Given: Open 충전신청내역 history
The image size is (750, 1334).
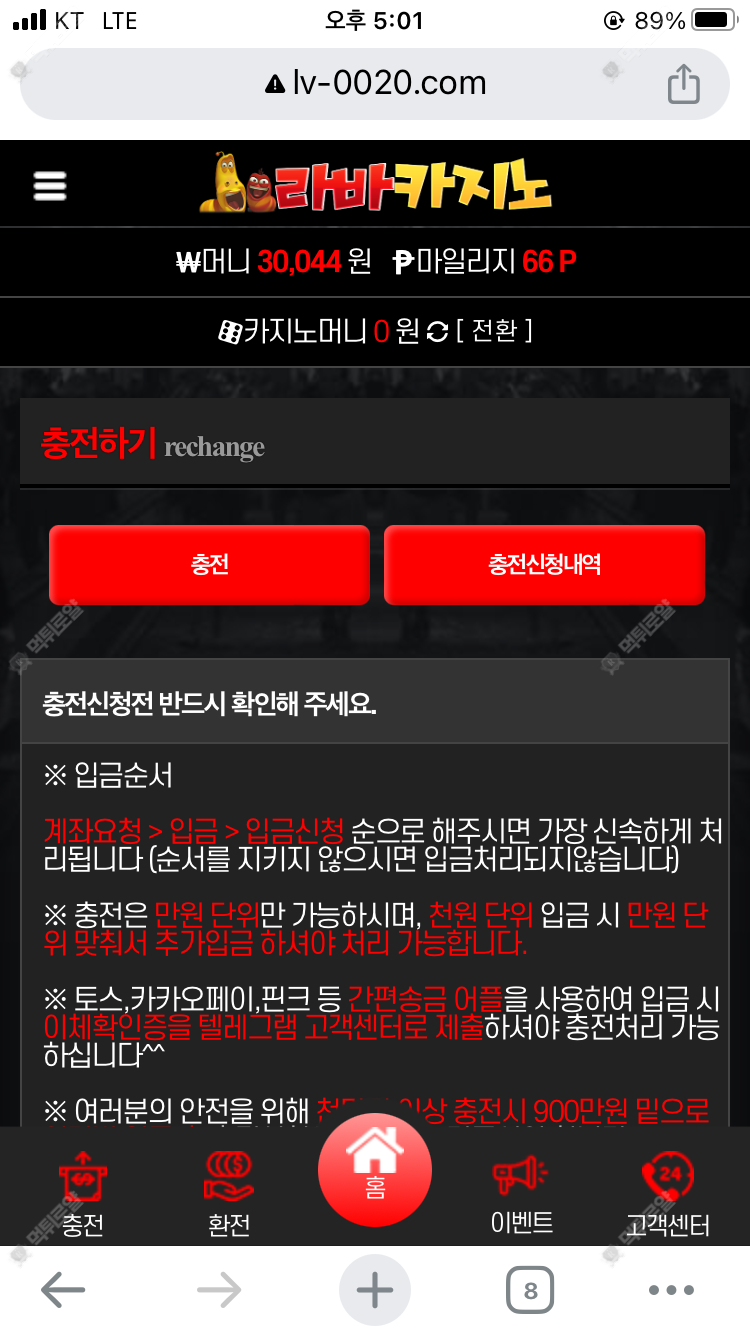Looking at the screenshot, I should pyautogui.click(x=544, y=565).
